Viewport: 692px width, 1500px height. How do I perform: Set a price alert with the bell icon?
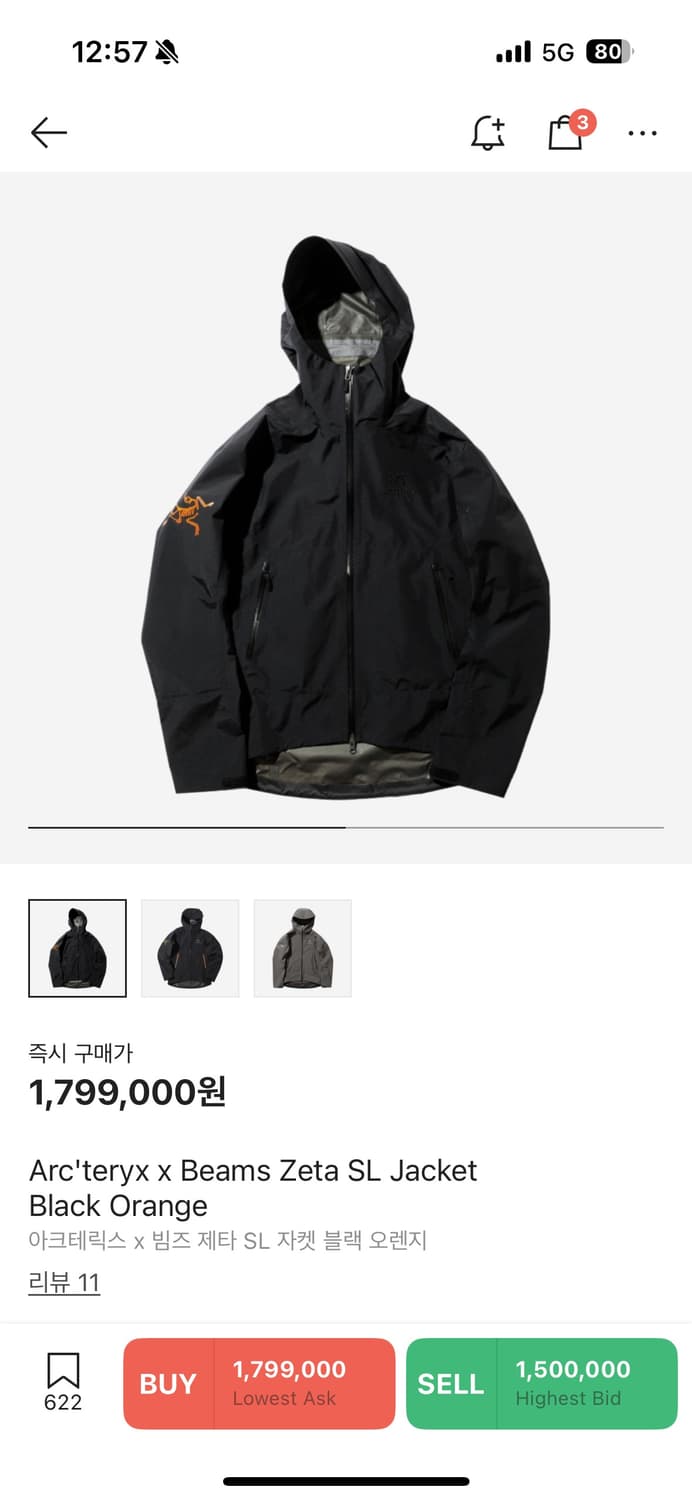click(488, 132)
